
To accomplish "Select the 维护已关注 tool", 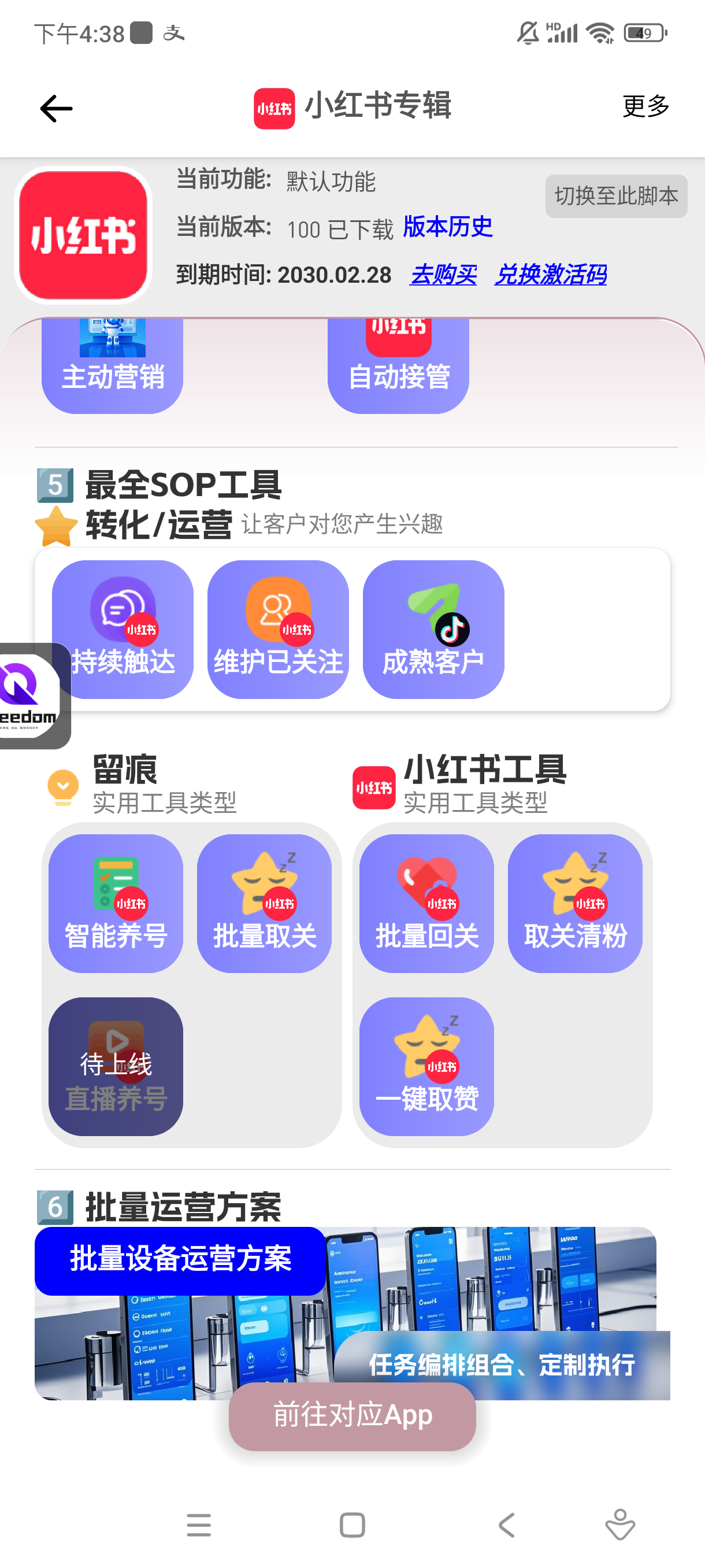I will click(x=278, y=628).
